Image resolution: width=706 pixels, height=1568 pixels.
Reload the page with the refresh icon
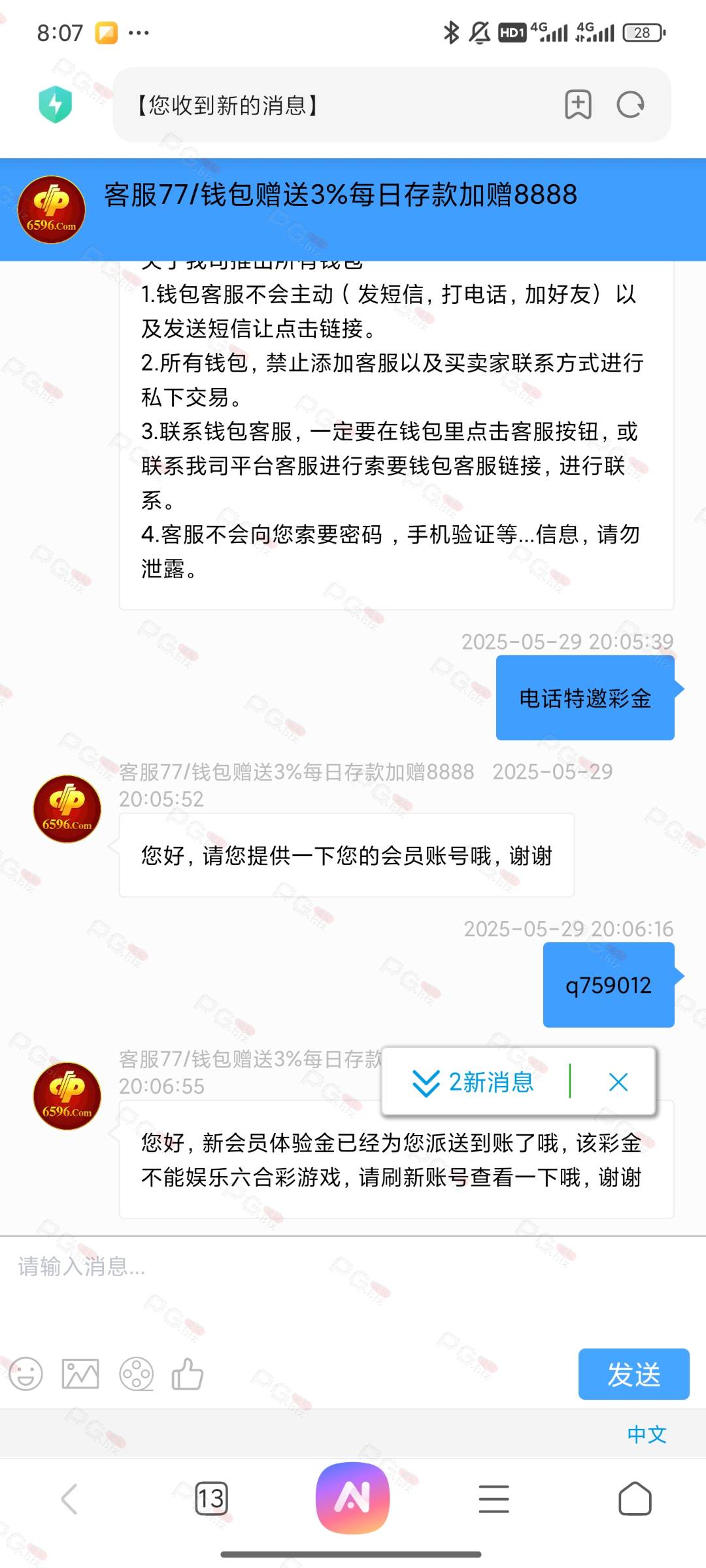[x=631, y=105]
